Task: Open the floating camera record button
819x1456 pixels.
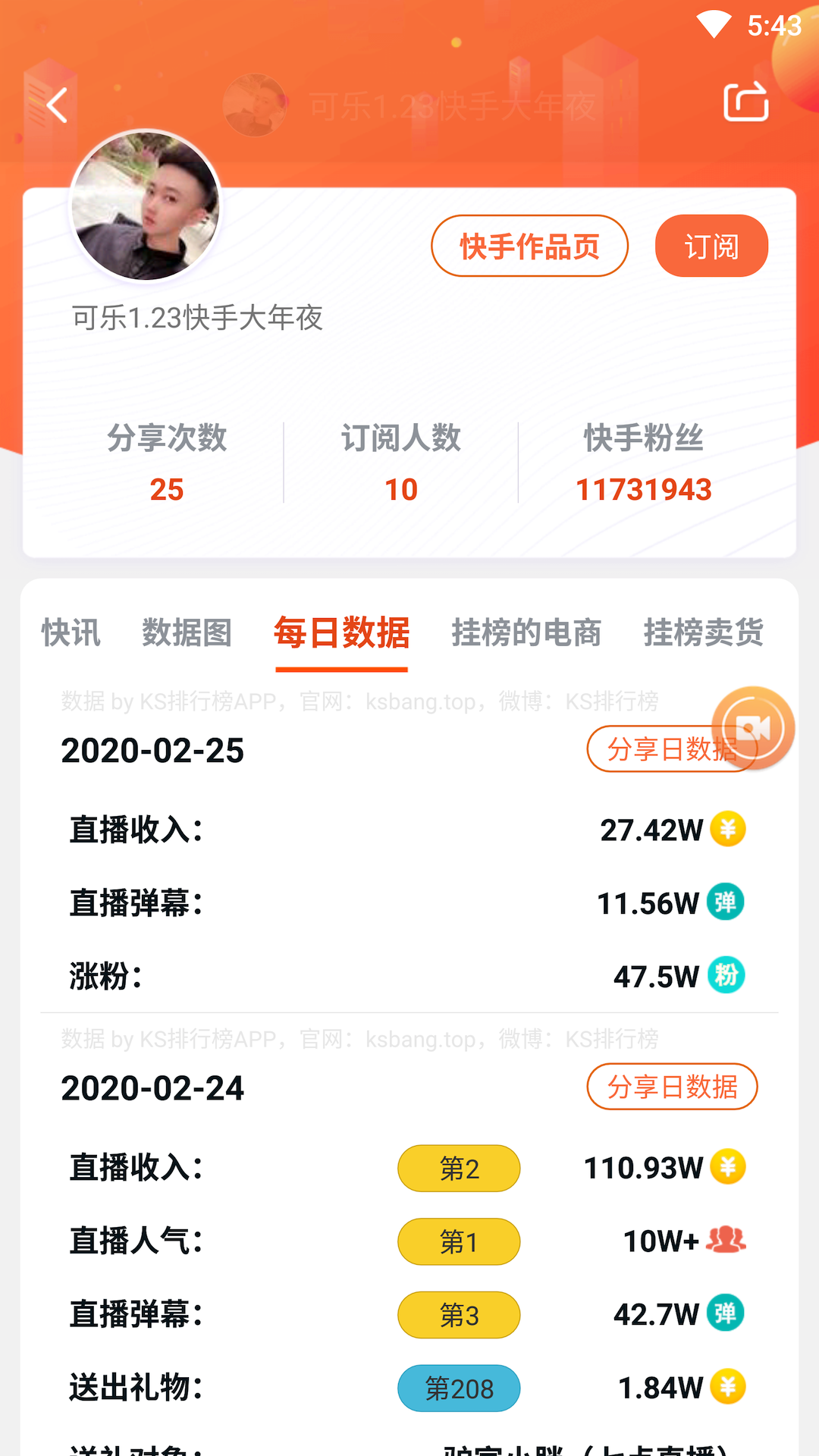Action: 754,726
